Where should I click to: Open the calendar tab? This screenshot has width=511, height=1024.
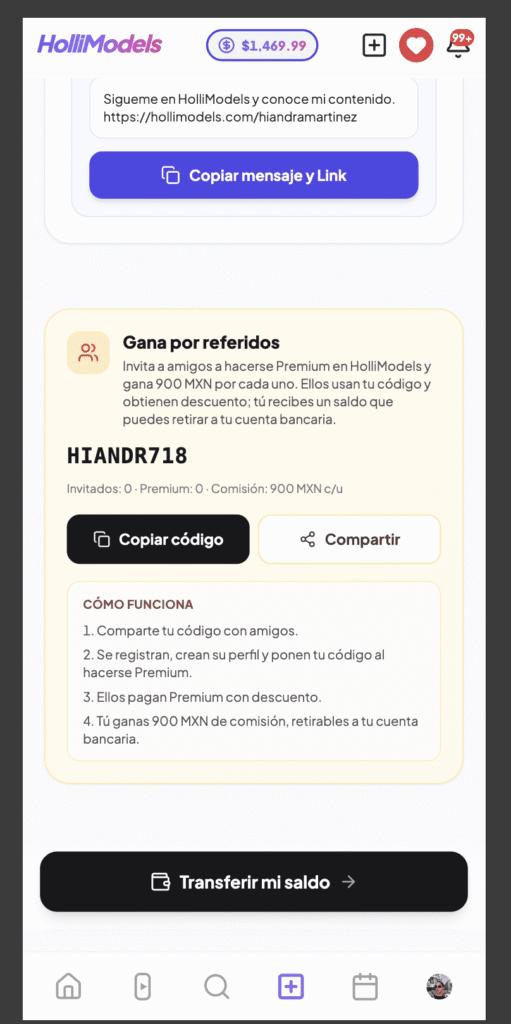click(x=365, y=986)
